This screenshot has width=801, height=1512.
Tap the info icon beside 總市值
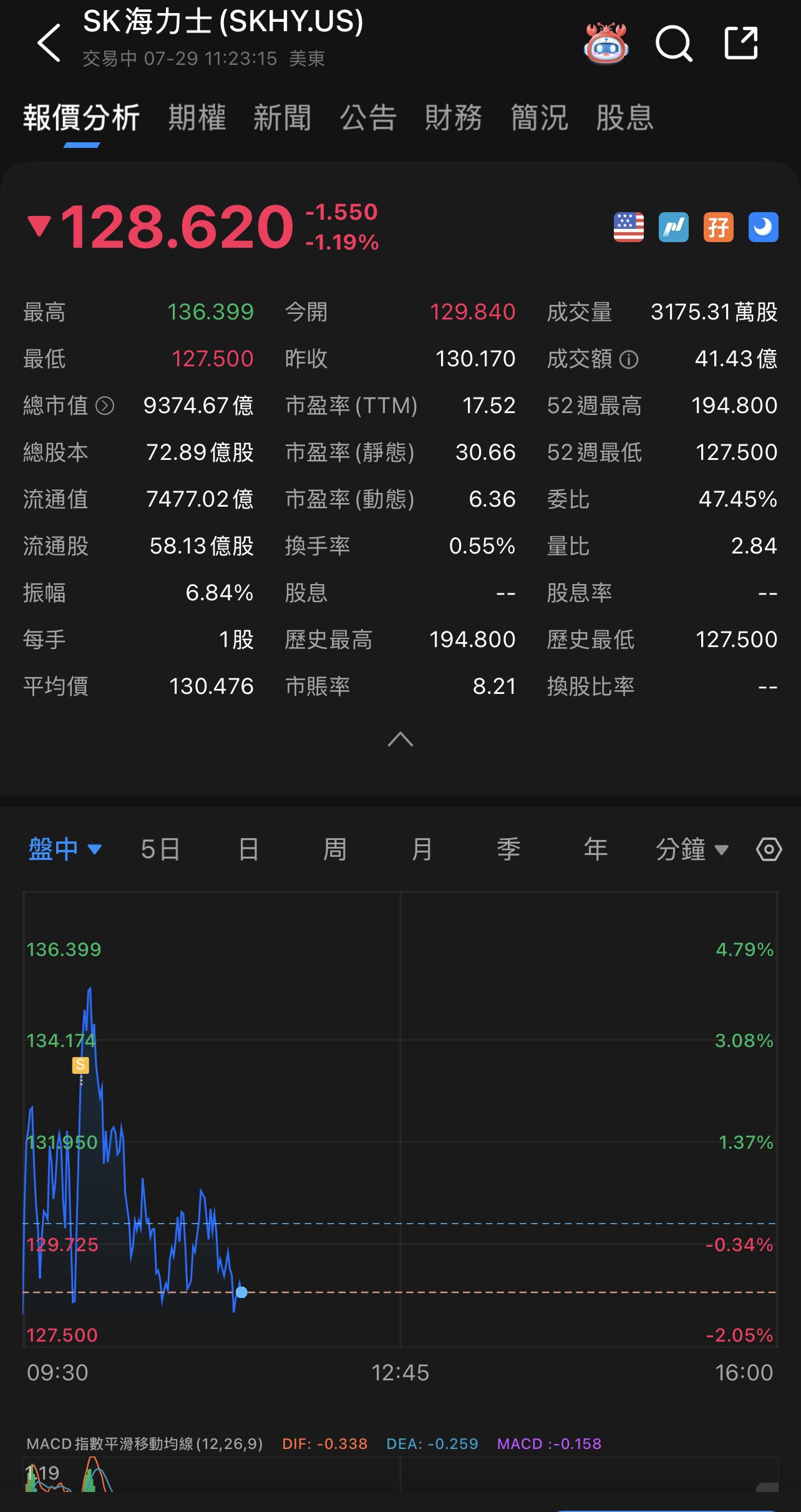pos(105,406)
